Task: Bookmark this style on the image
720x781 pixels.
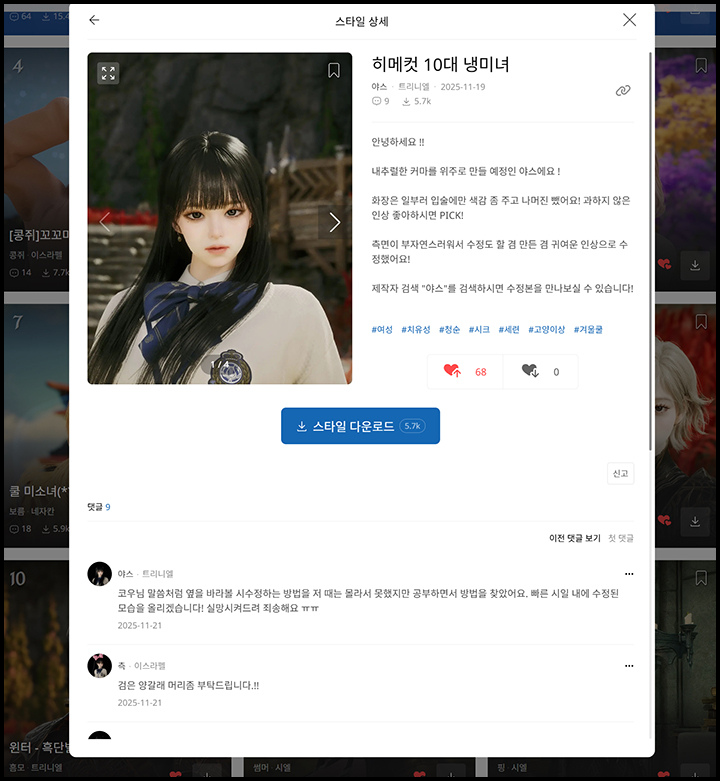Action: 334,71
